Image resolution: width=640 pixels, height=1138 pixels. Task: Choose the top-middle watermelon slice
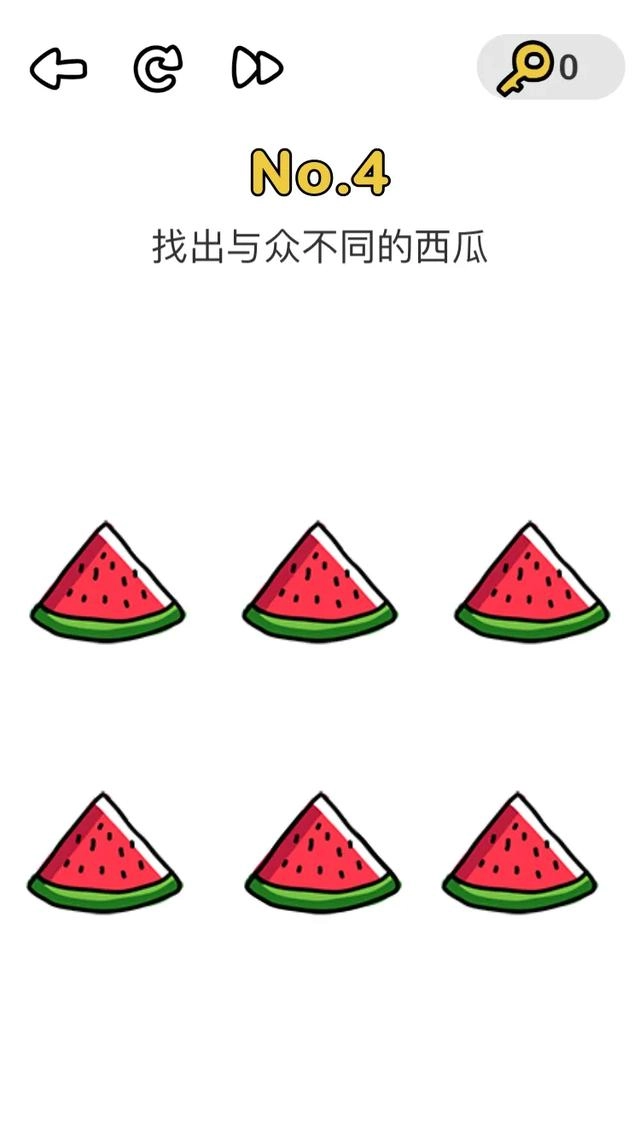pos(319,585)
